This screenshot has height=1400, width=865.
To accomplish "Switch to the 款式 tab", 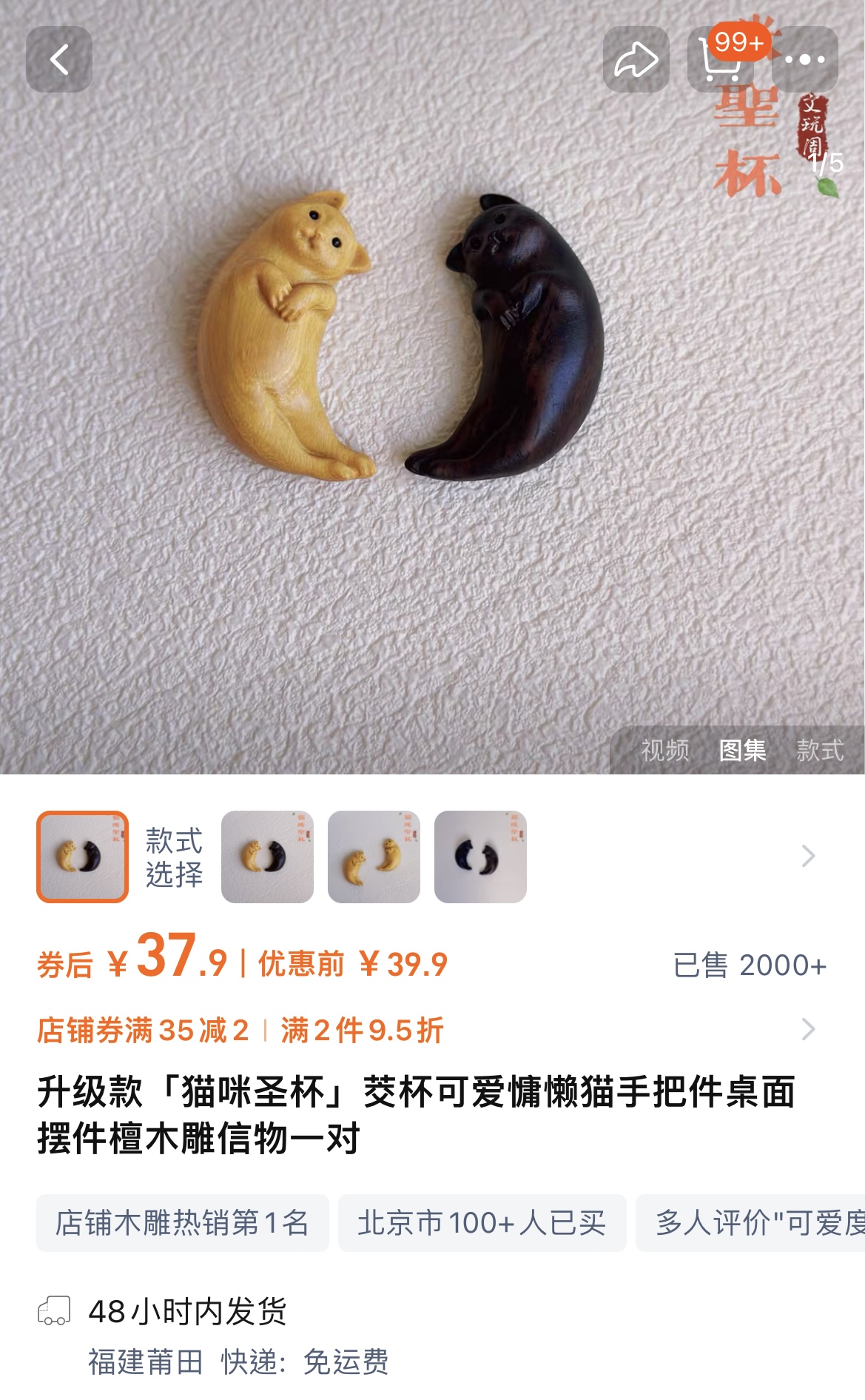I will point(820,750).
